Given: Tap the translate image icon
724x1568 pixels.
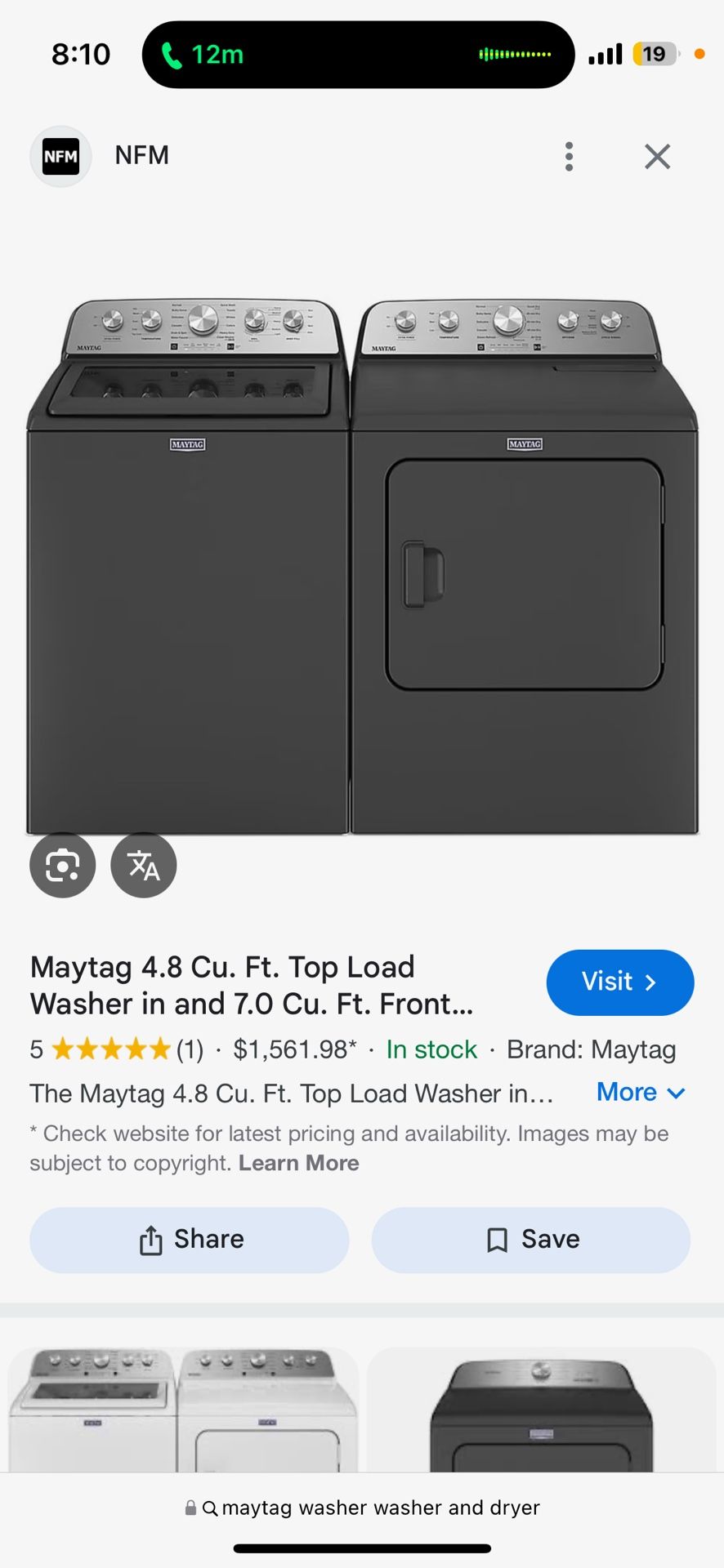Looking at the screenshot, I should (x=144, y=865).
